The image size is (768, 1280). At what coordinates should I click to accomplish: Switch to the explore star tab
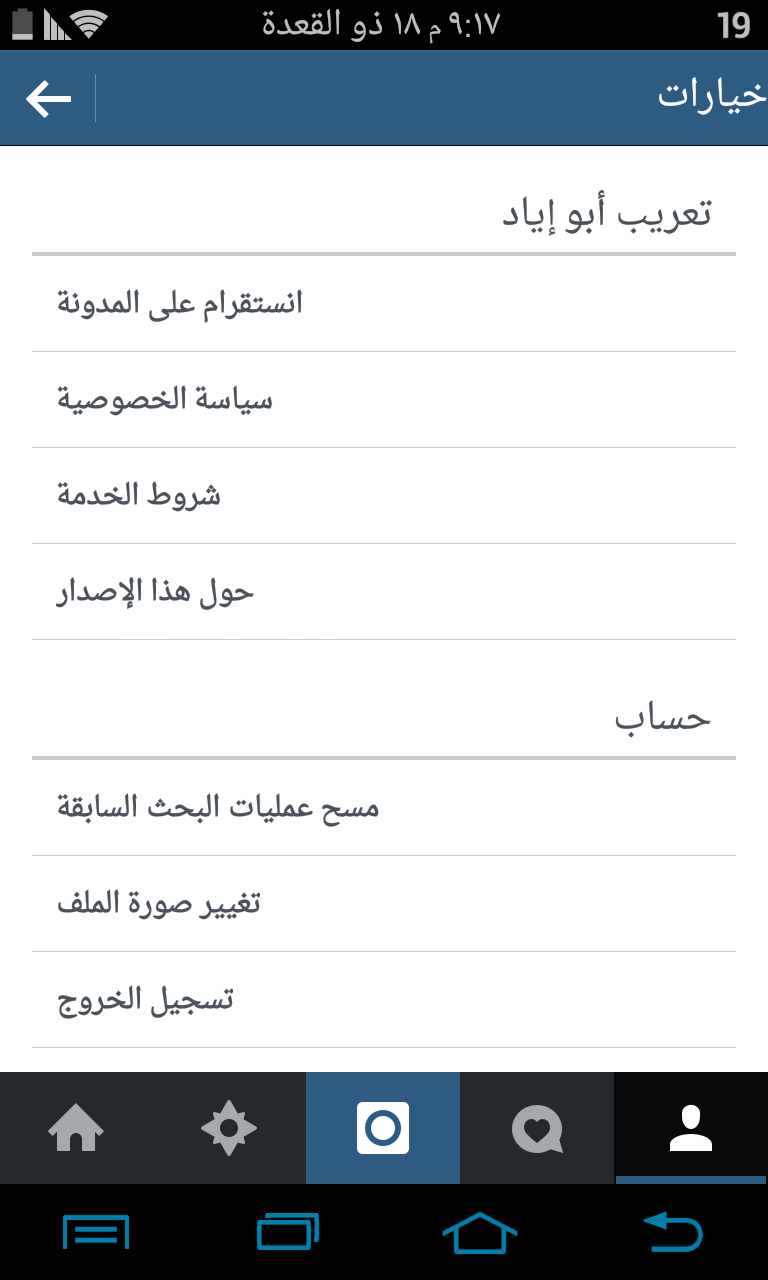click(x=229, y=1128)
